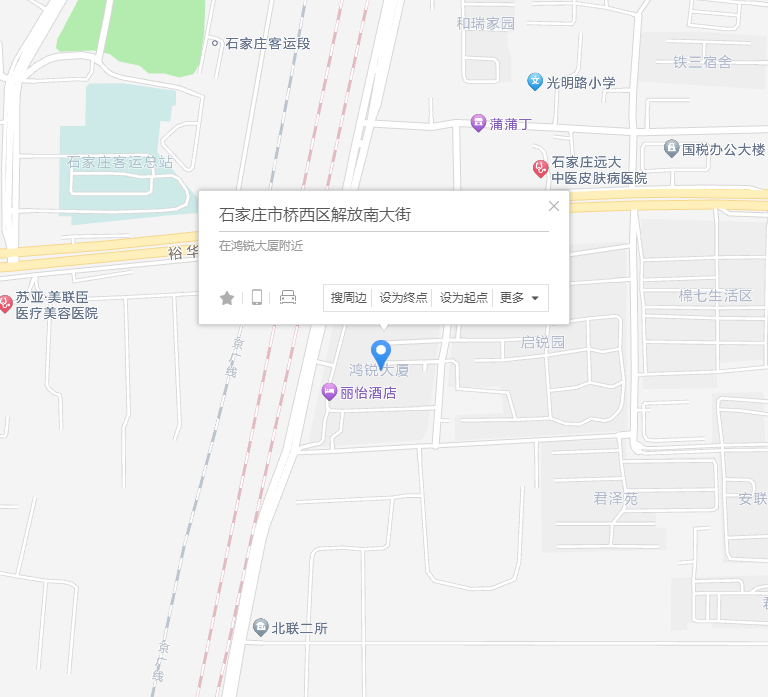Tap the 光明路小学 school marker

click(x=535, y=82)
